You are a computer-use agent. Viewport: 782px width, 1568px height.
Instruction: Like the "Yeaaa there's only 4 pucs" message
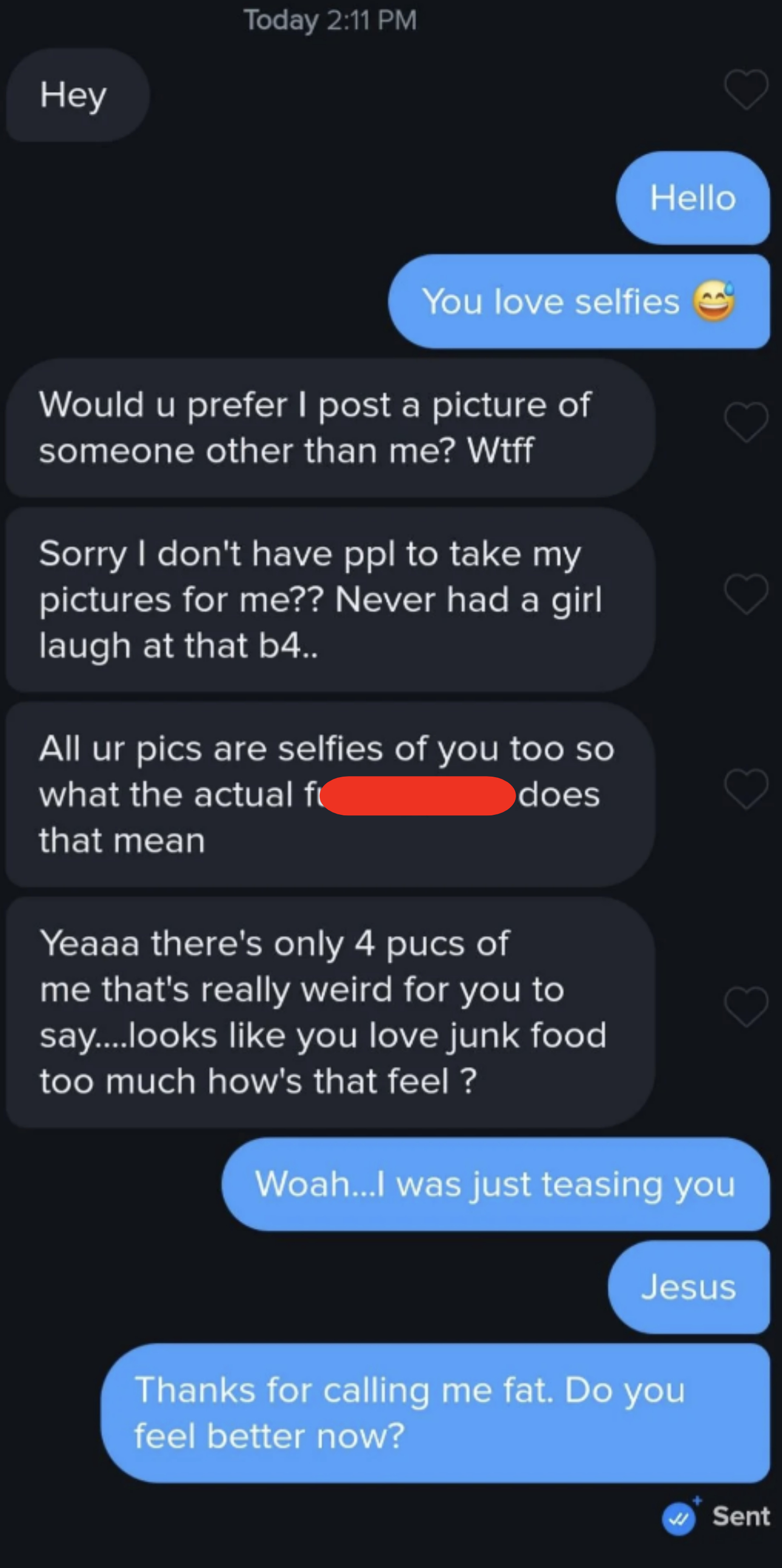point(746,1006)
